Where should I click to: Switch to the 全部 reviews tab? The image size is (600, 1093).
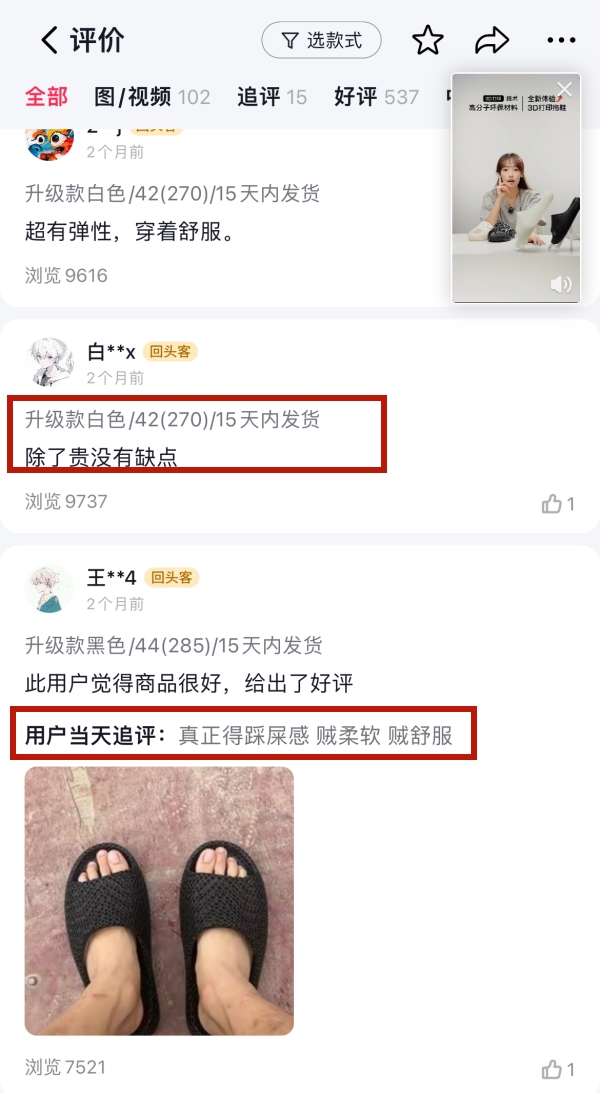pos(47,97)
